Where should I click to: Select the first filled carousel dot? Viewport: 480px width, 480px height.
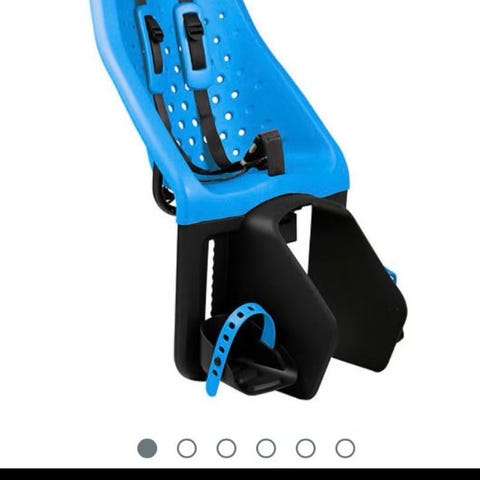click(x=147, y=448)
